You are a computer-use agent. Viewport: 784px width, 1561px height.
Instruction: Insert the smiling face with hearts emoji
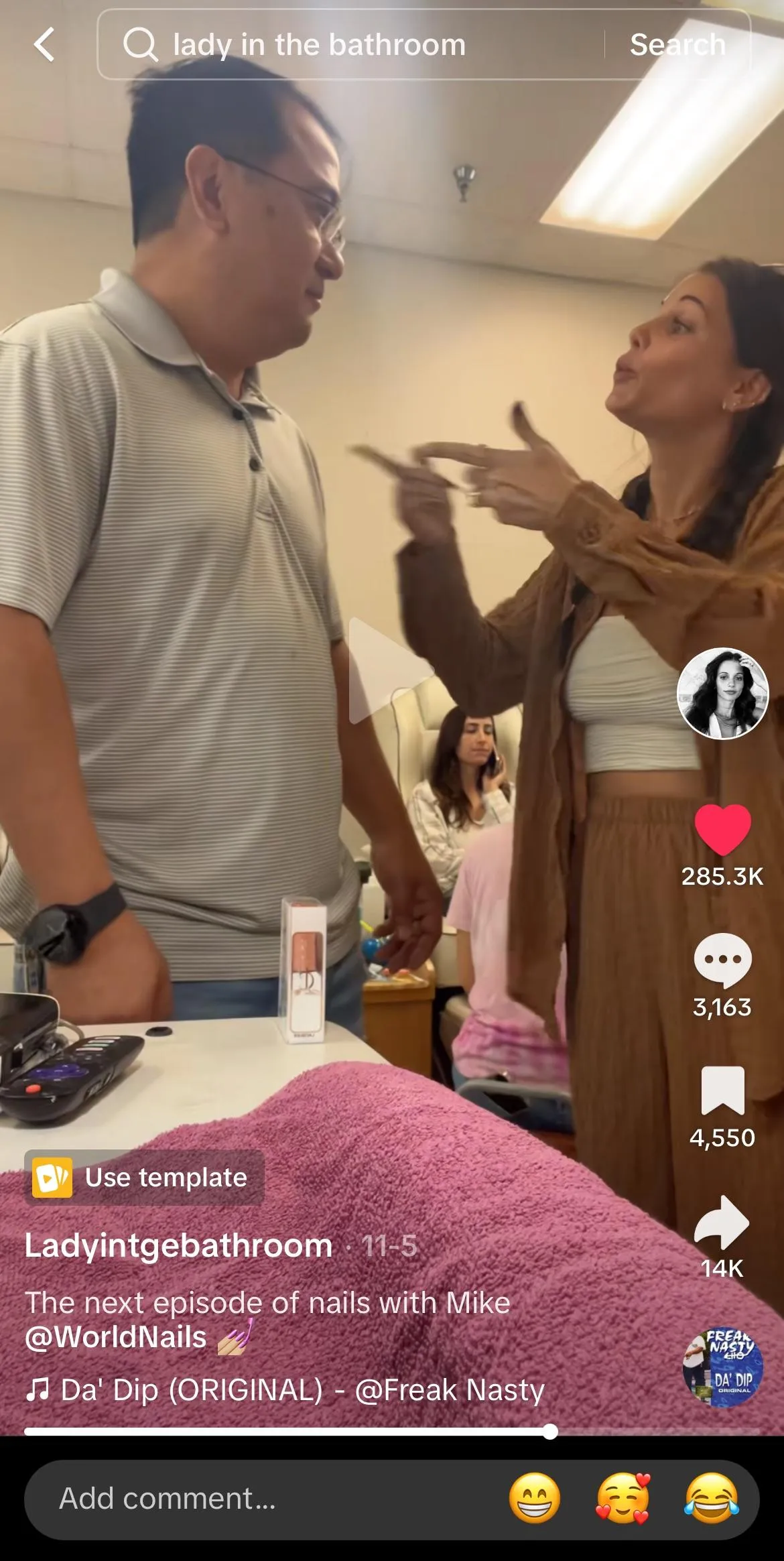point(623,1499)
